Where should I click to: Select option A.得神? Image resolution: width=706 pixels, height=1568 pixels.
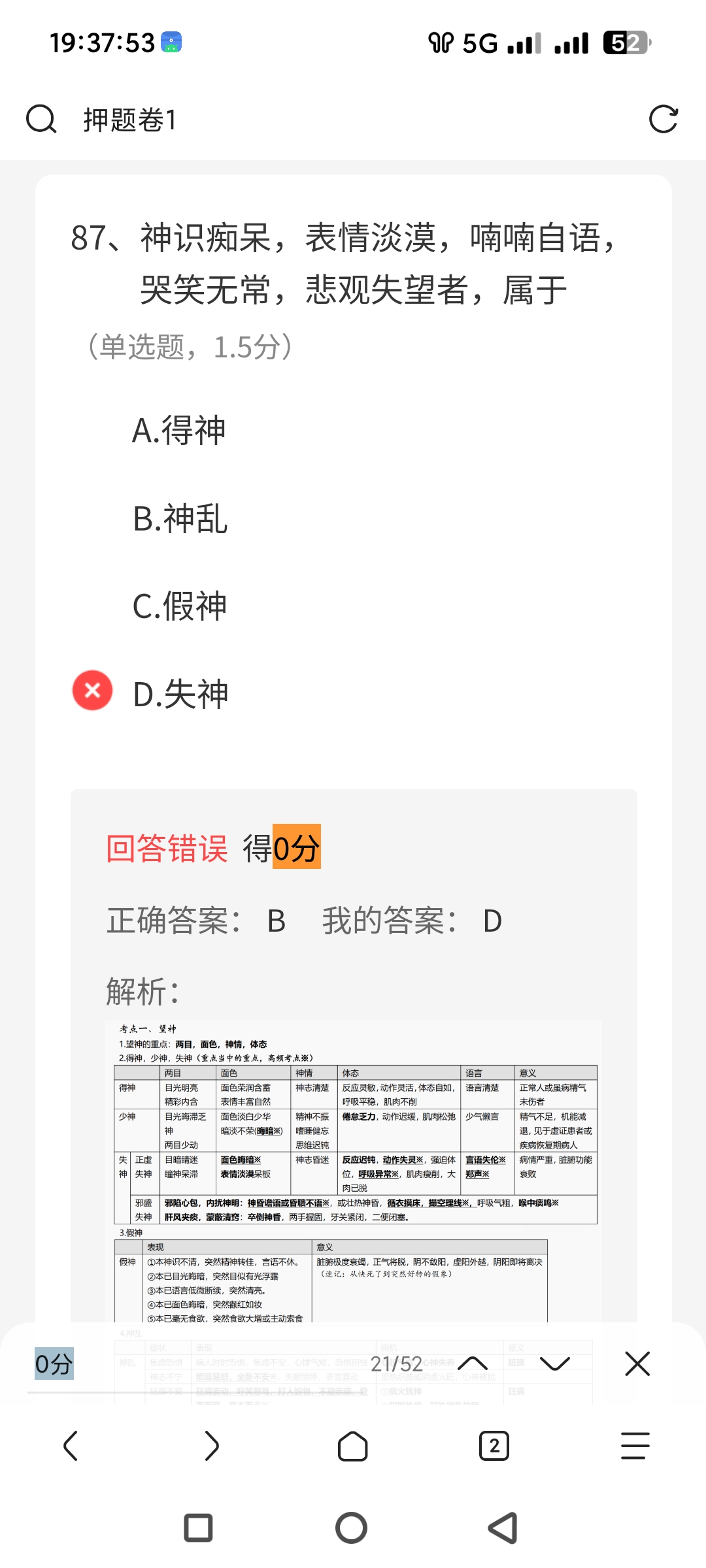click(178, 431)
